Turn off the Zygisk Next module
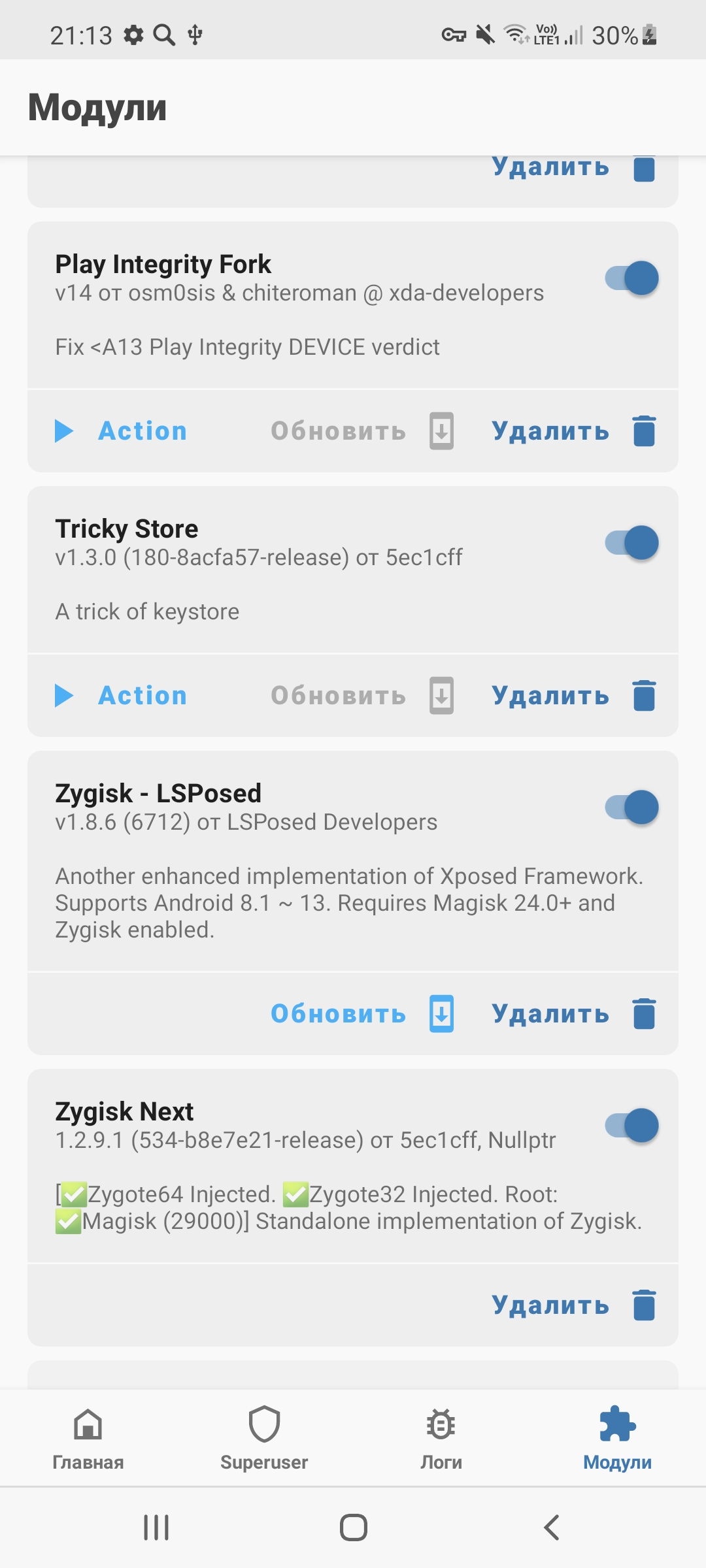 pyautogui.click(x=631, y=1126)
